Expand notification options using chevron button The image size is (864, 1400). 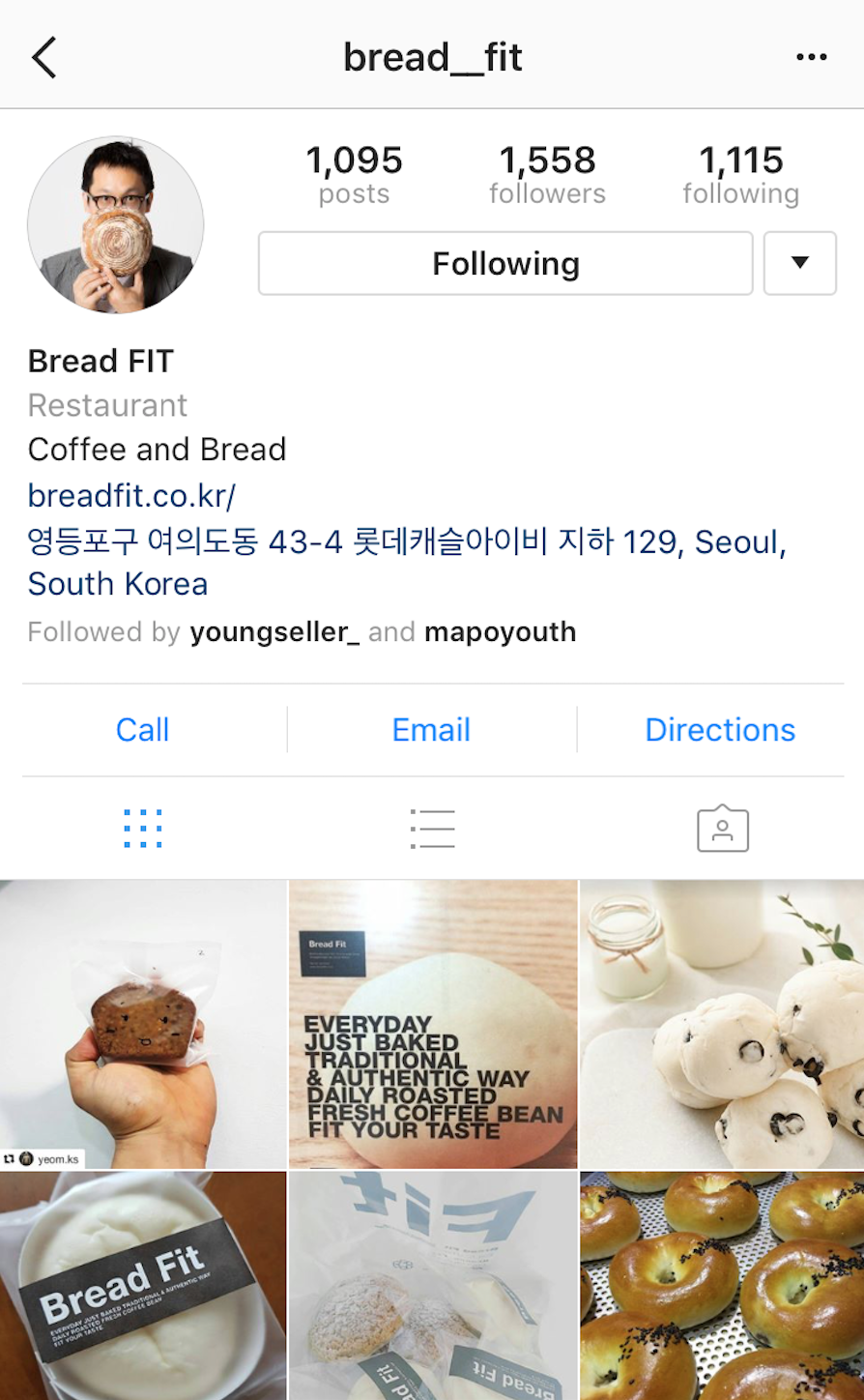click(800, 262)
